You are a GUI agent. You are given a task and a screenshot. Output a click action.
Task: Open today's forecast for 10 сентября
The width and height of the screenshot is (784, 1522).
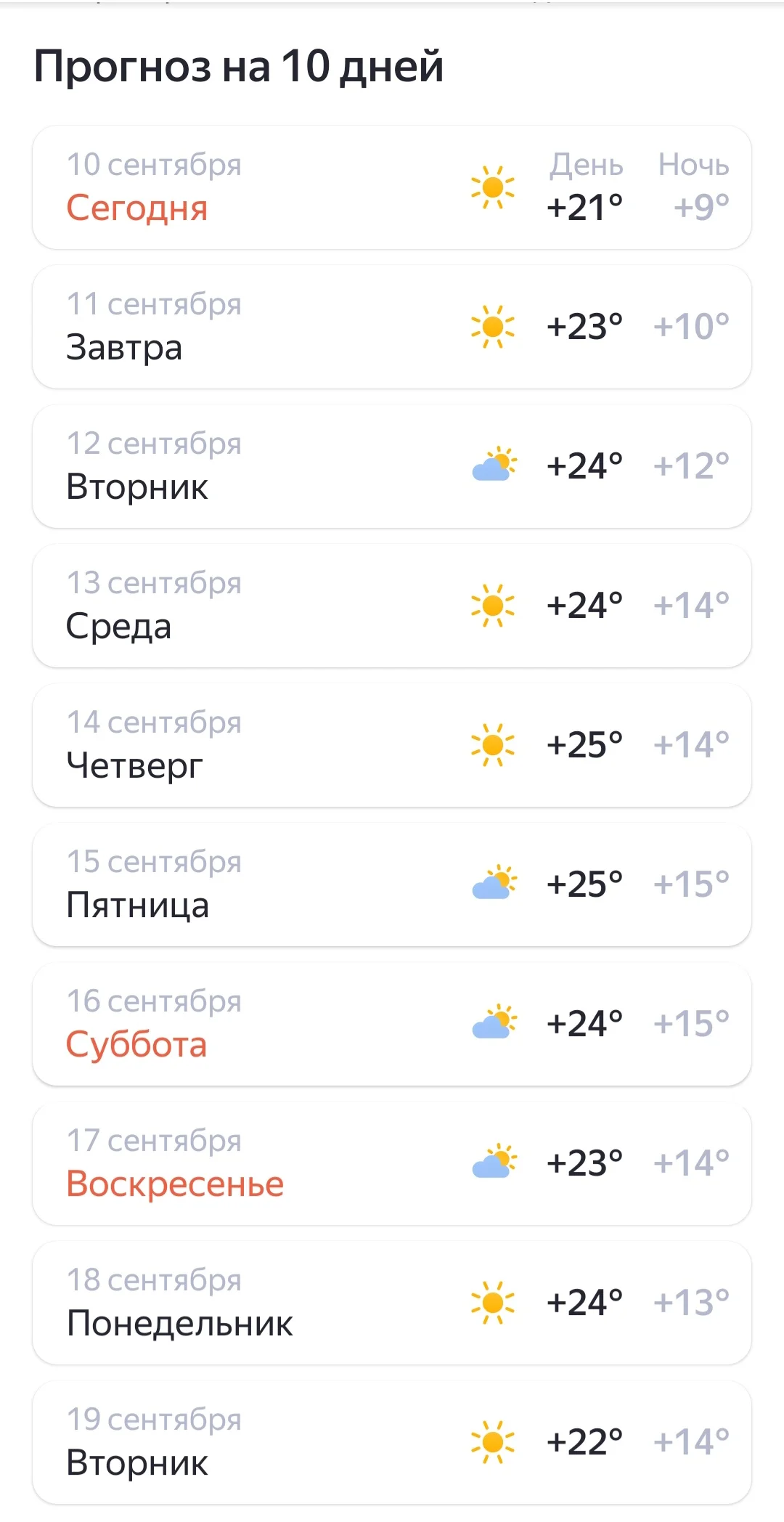coord(392,187)
